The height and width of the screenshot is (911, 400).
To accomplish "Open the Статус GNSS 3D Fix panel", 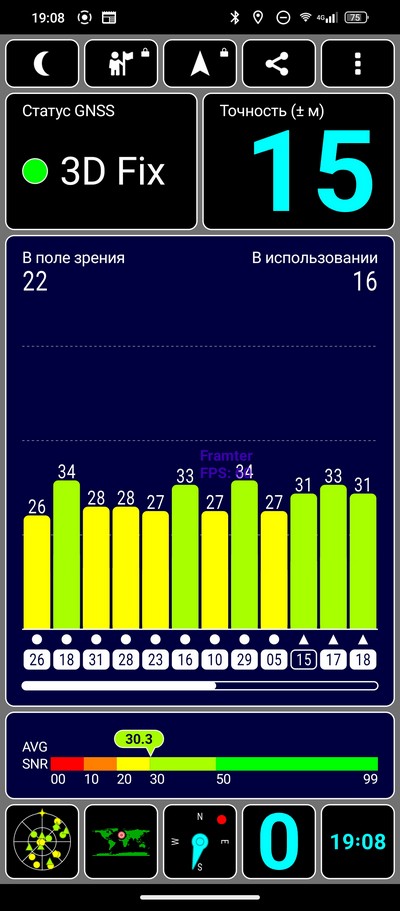I will (101, 162).
